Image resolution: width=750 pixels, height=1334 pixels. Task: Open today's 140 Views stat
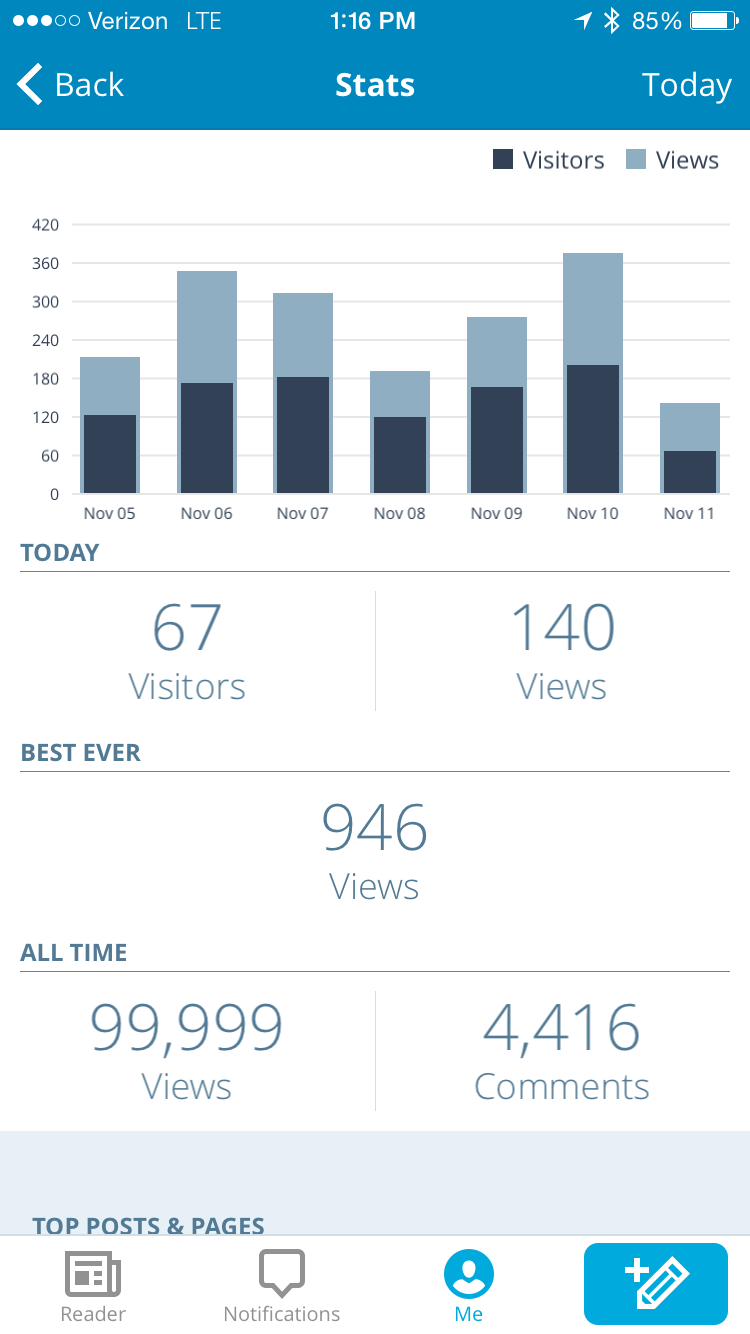[x=562, y=651]
